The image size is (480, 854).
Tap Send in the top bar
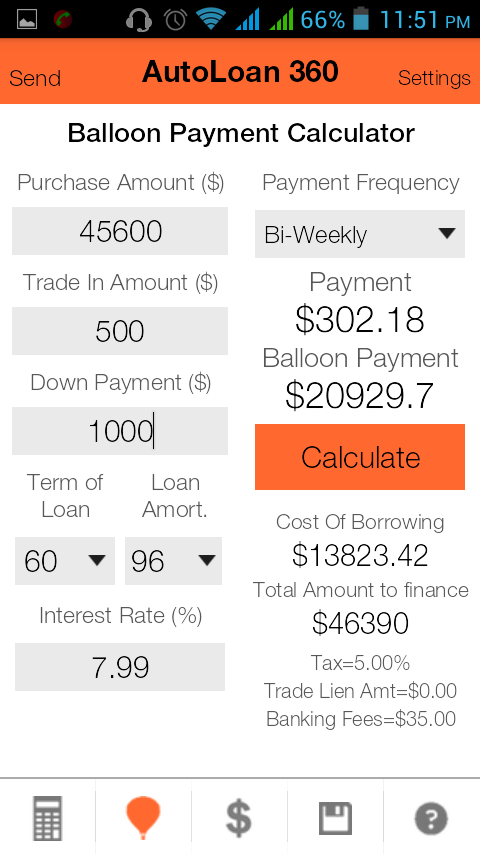pos(35,78)
